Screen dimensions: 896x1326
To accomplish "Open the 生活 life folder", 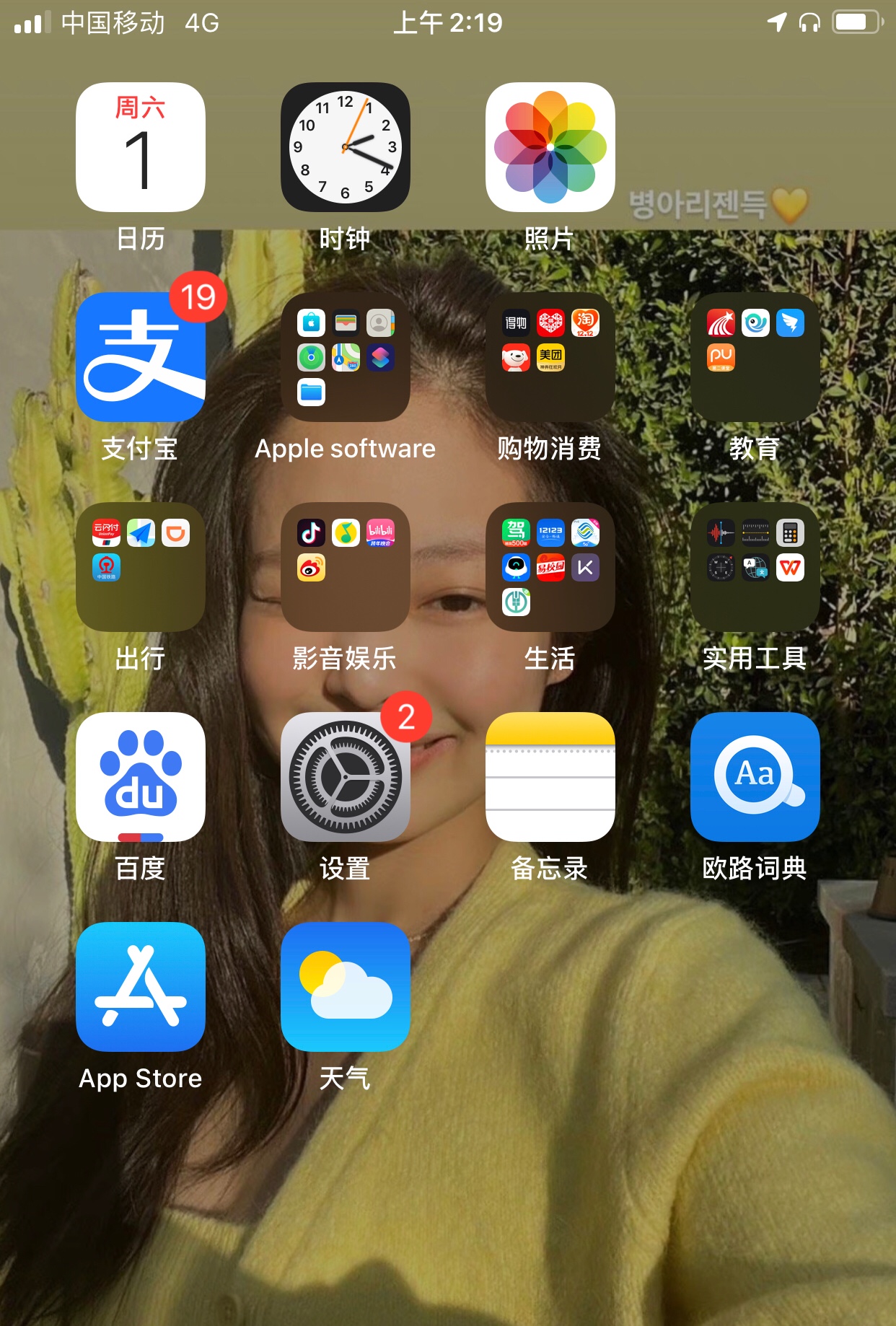I will tap(550, 567).
